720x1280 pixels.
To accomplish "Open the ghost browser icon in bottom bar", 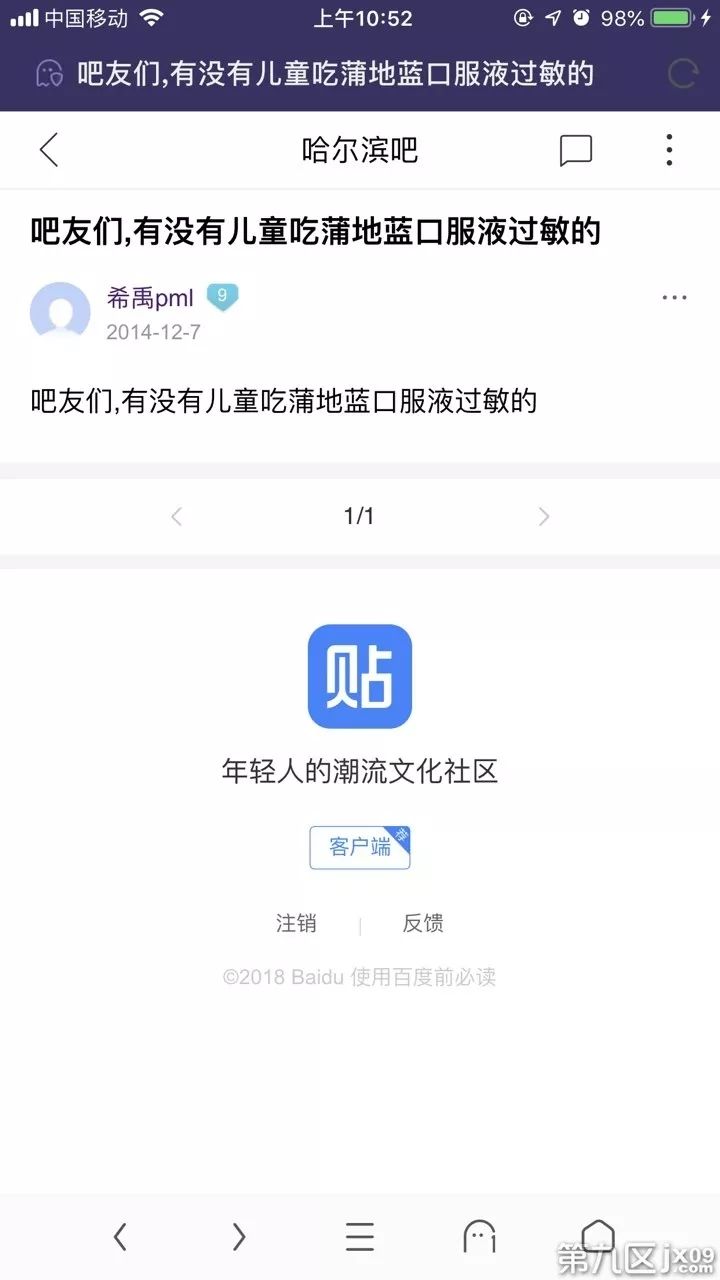I will click(x=479, y=1237).
